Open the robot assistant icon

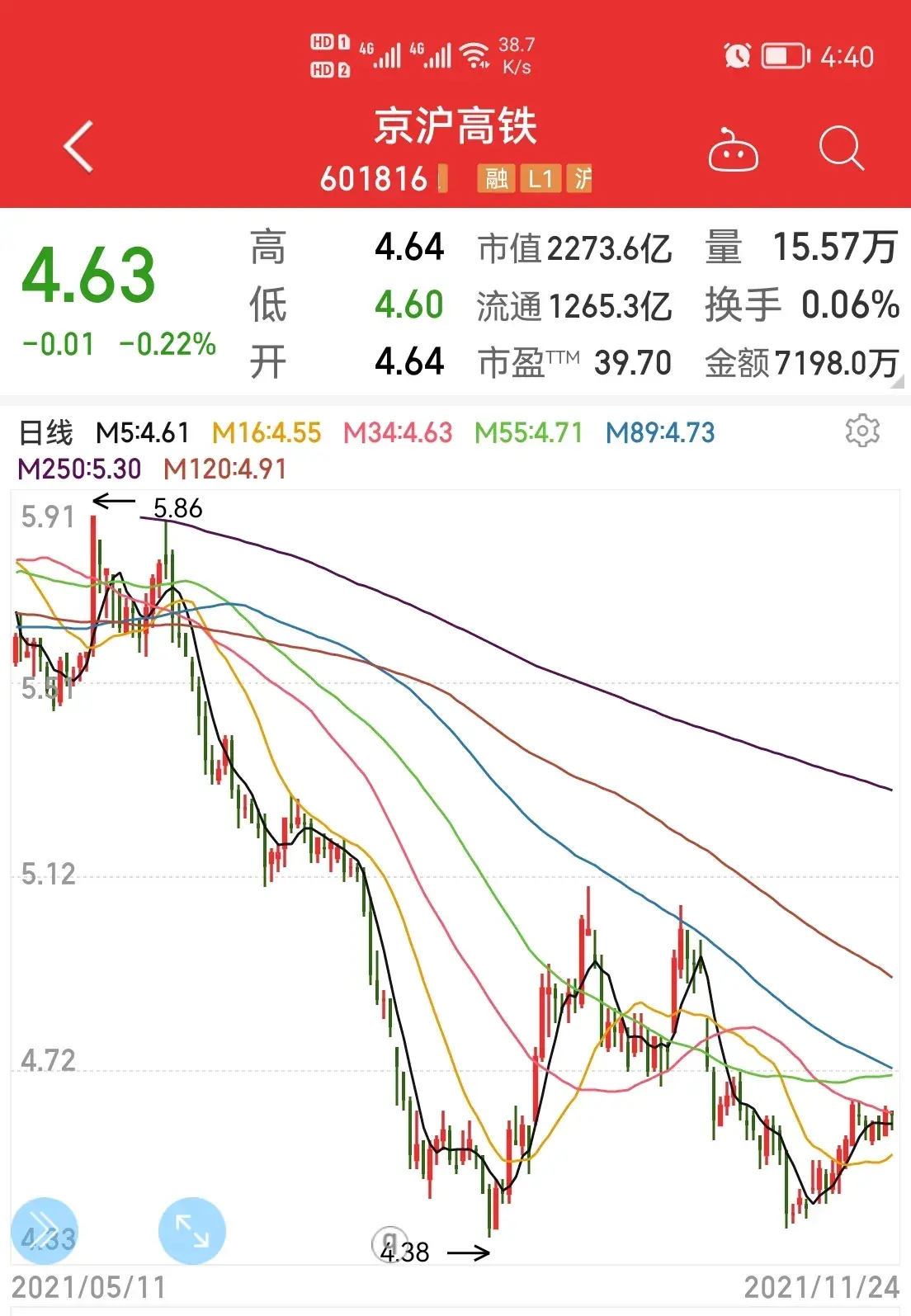tap(733, 151)
